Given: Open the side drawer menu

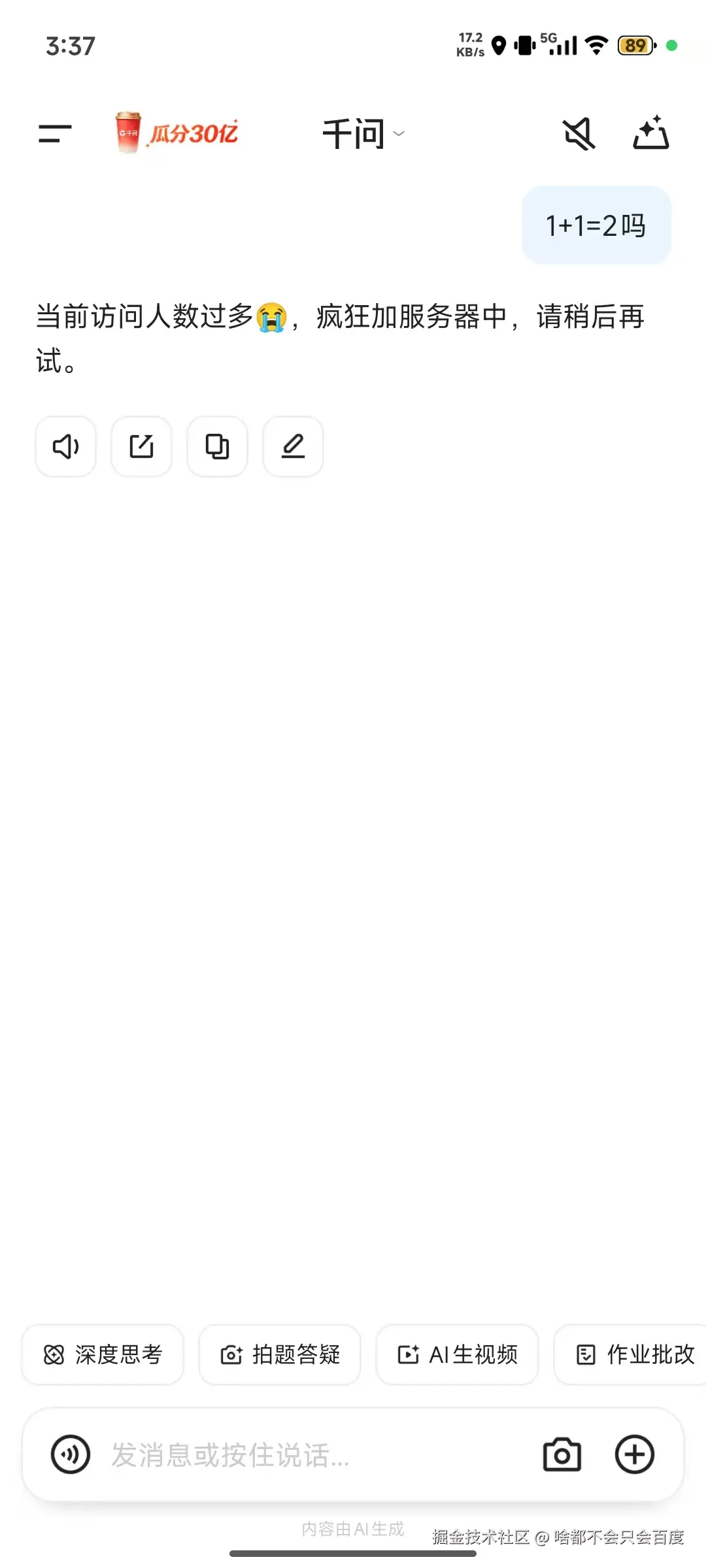Looking at the screenshot, I should (55, 134).
